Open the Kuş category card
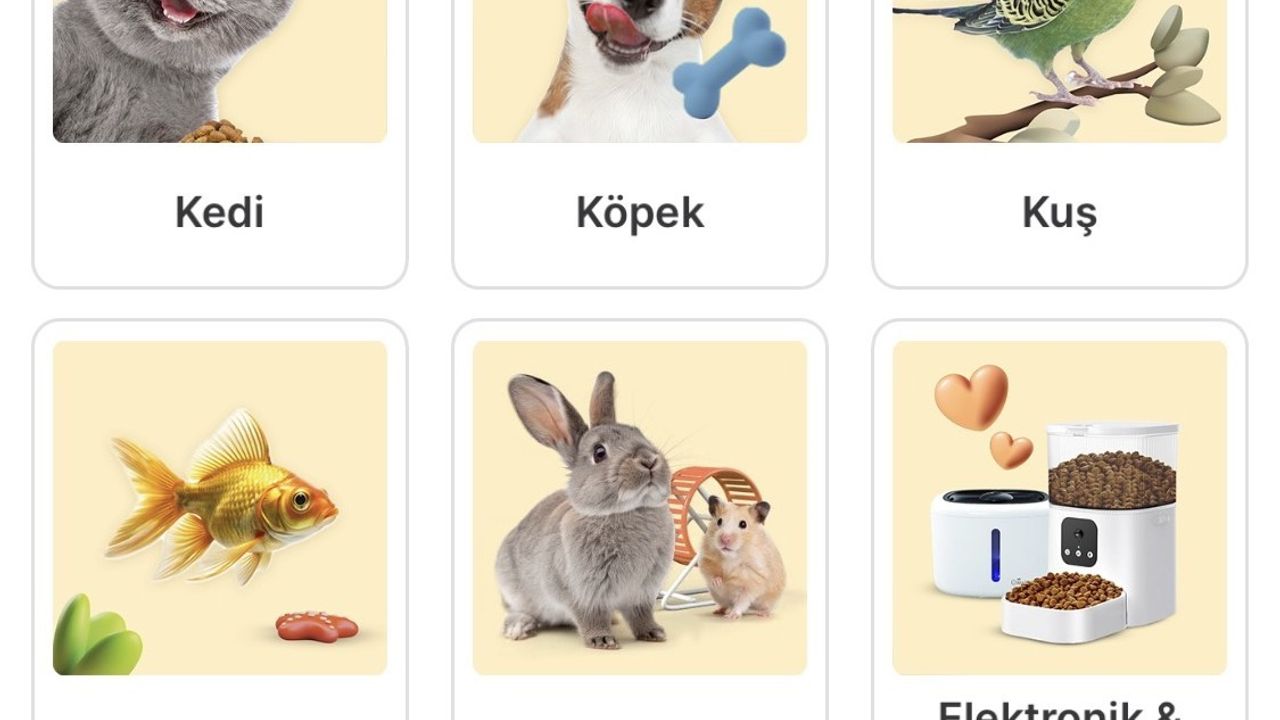This screenshot has width=1280, height=720. 1060,150
